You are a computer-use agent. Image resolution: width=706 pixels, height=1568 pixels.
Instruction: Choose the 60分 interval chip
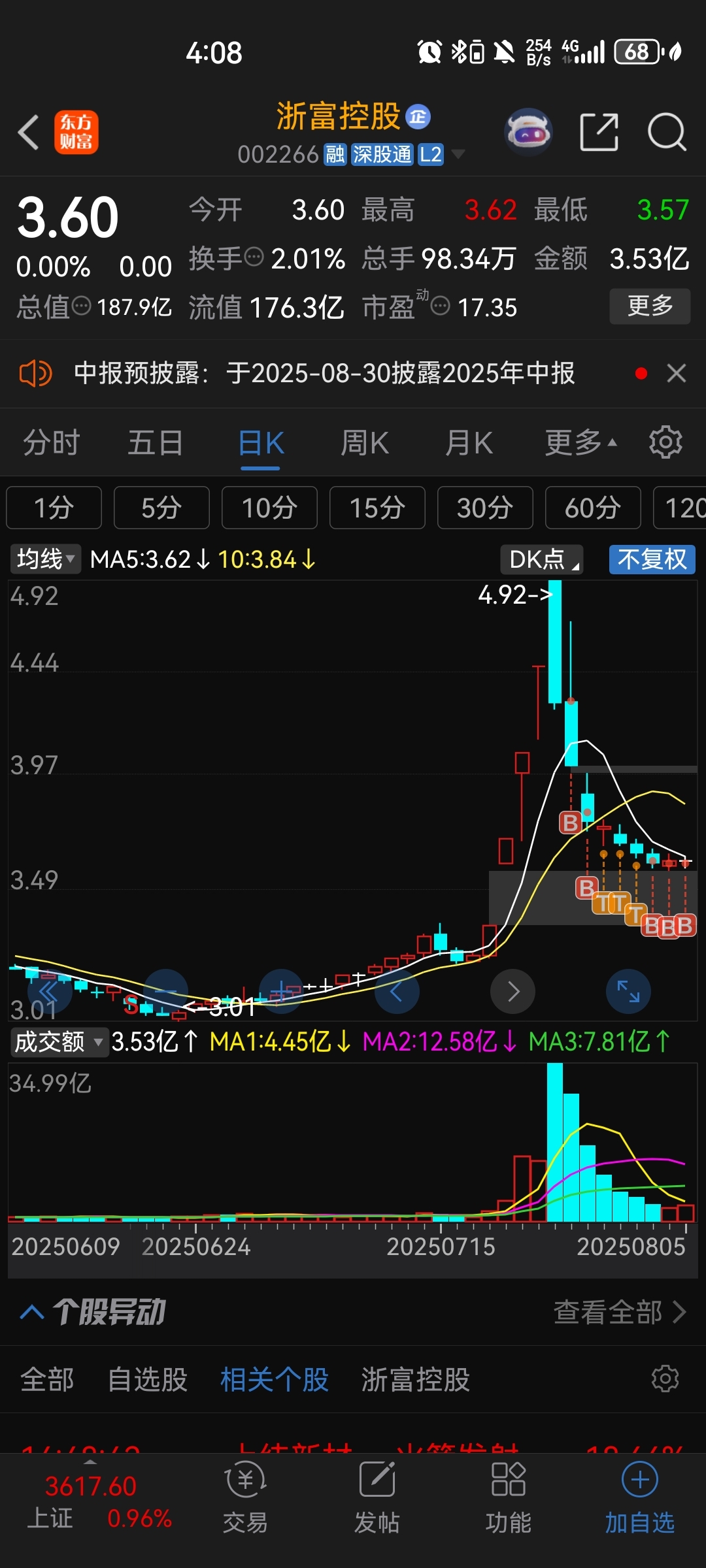coord(593,508)
